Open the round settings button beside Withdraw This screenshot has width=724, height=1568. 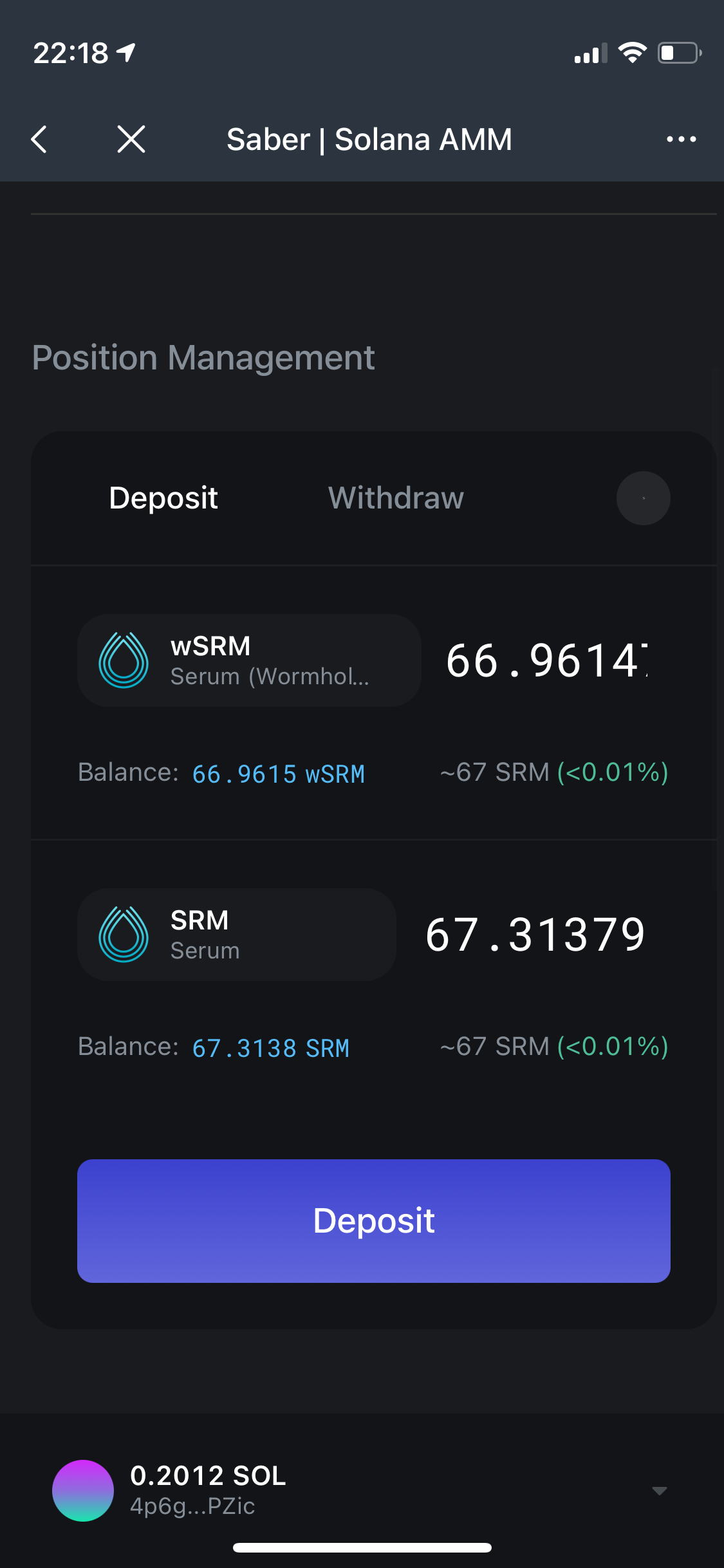pyautogui.click(x=644, y=498)
